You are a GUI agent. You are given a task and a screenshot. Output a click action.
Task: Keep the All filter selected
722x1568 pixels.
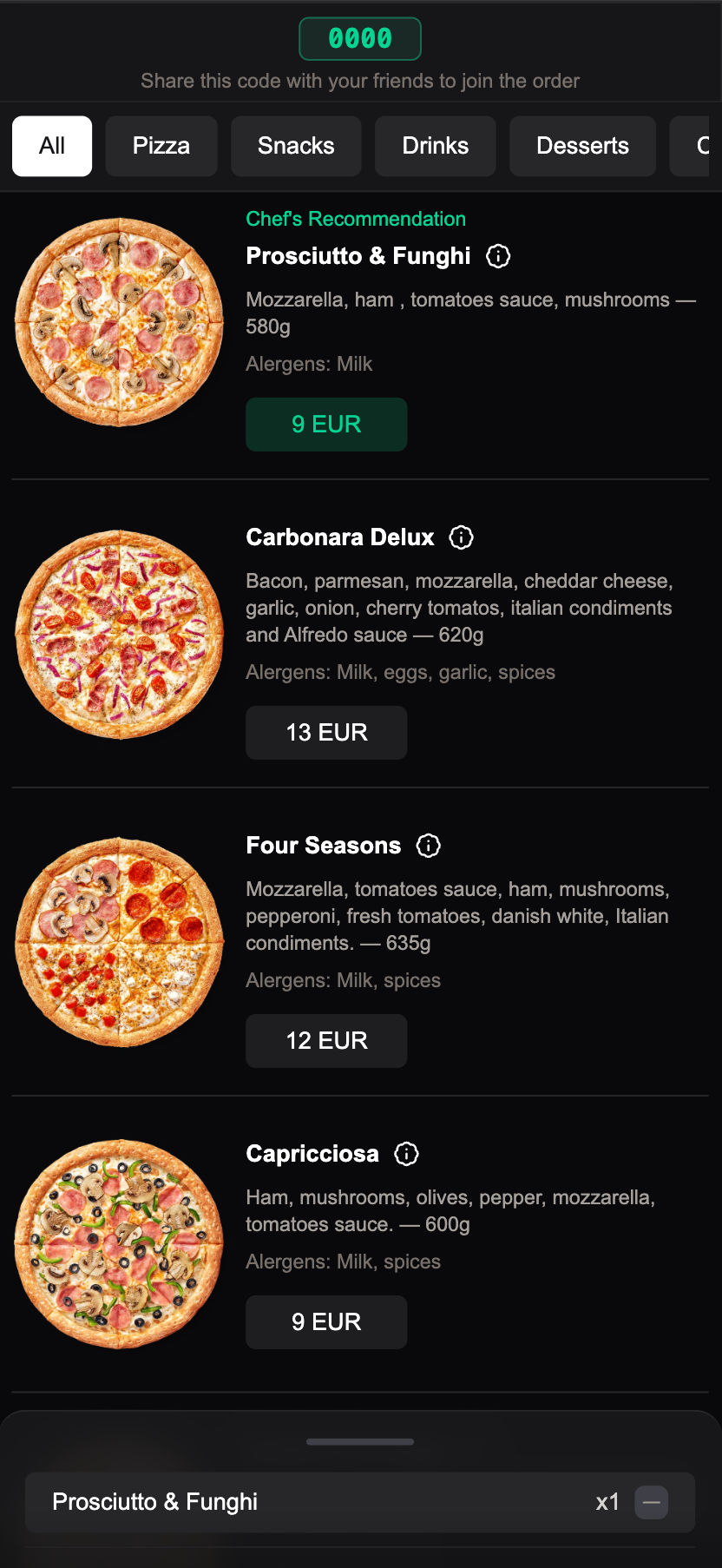pyautogui.click(x=51, y=146)
